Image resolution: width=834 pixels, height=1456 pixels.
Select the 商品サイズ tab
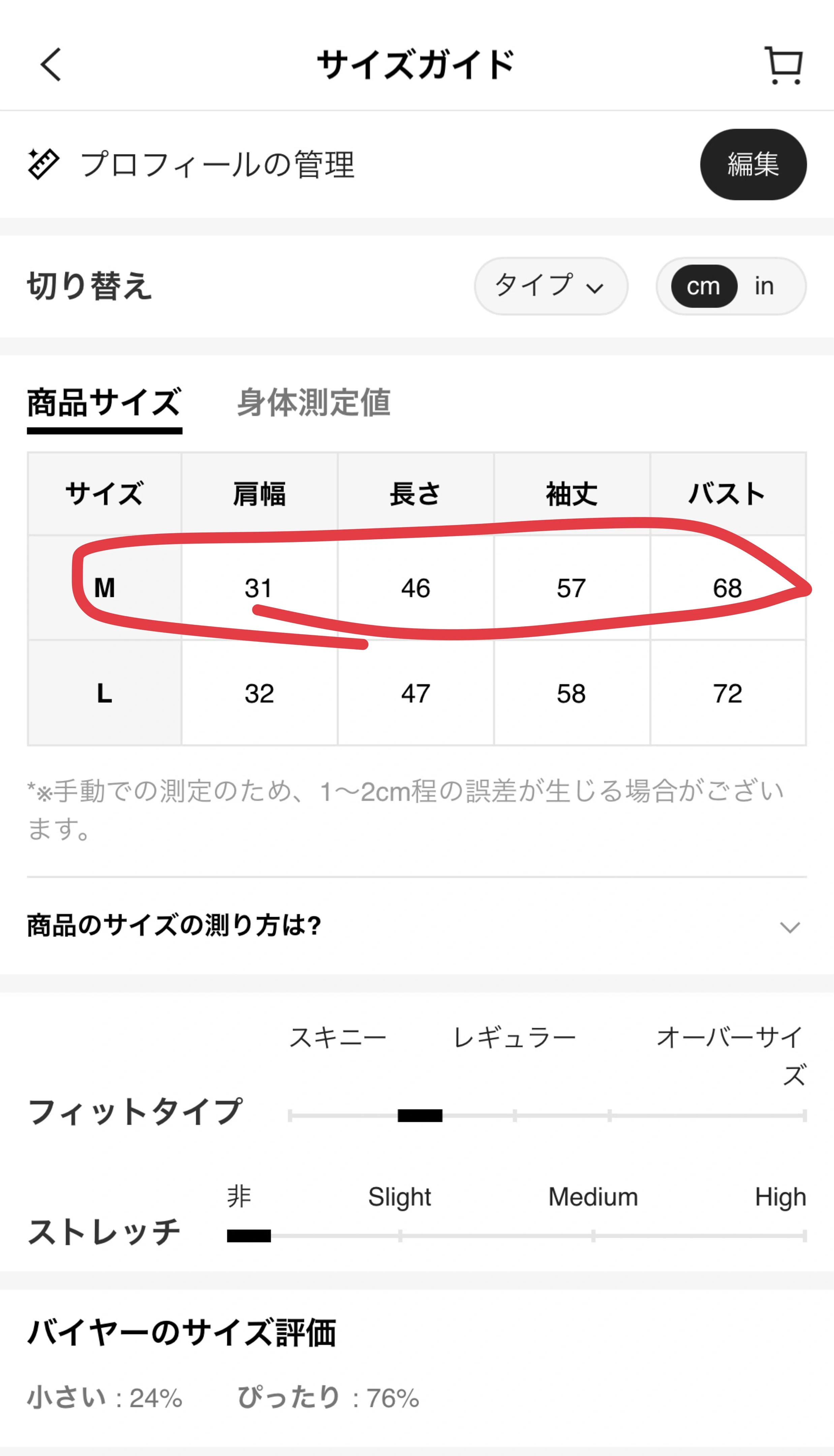[x=104, y=403]
